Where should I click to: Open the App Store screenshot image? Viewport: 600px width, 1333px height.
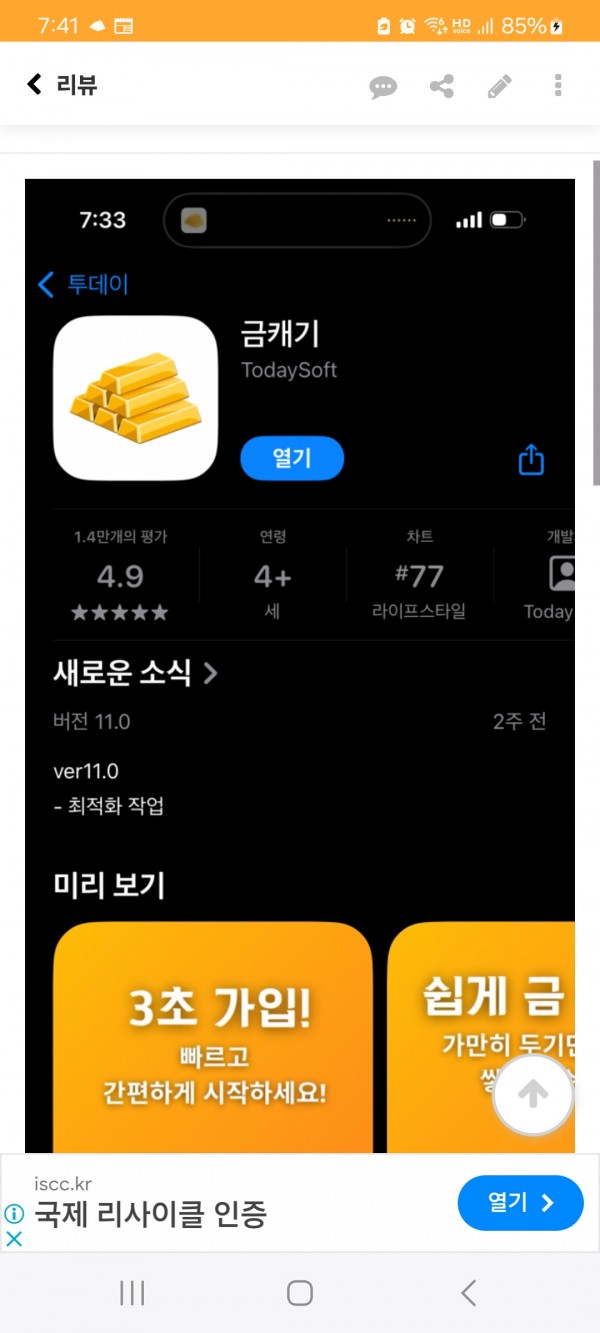click(300, 665)
